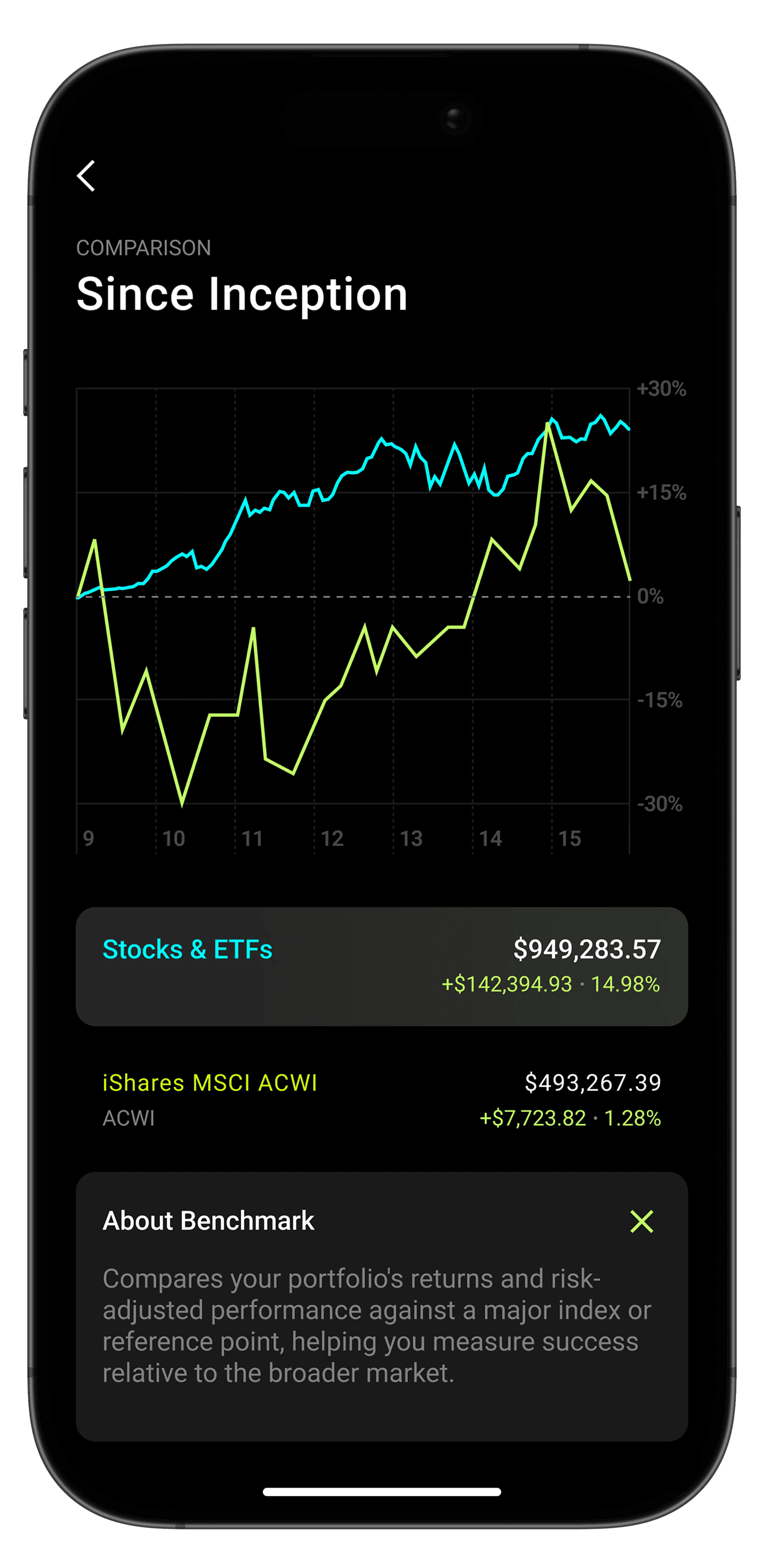Select the iShares MSCI ACWI benchmark row
Viewport: 783px width, 1568px height.
381,1099
